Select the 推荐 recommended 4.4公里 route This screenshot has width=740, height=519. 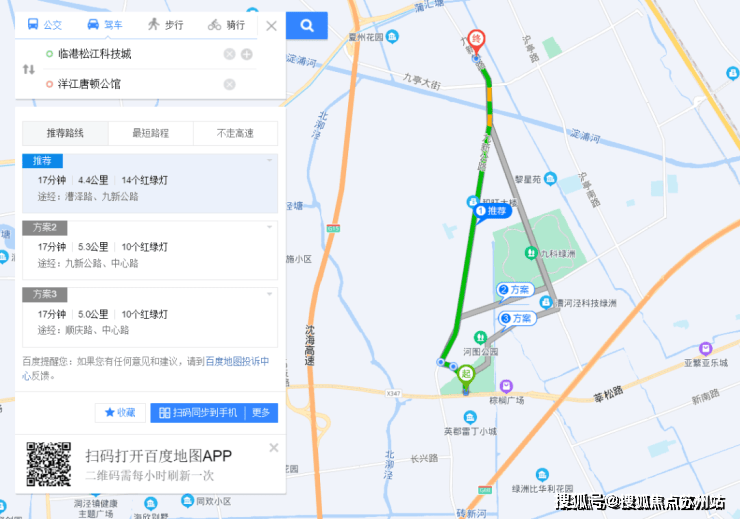(150, 183)
